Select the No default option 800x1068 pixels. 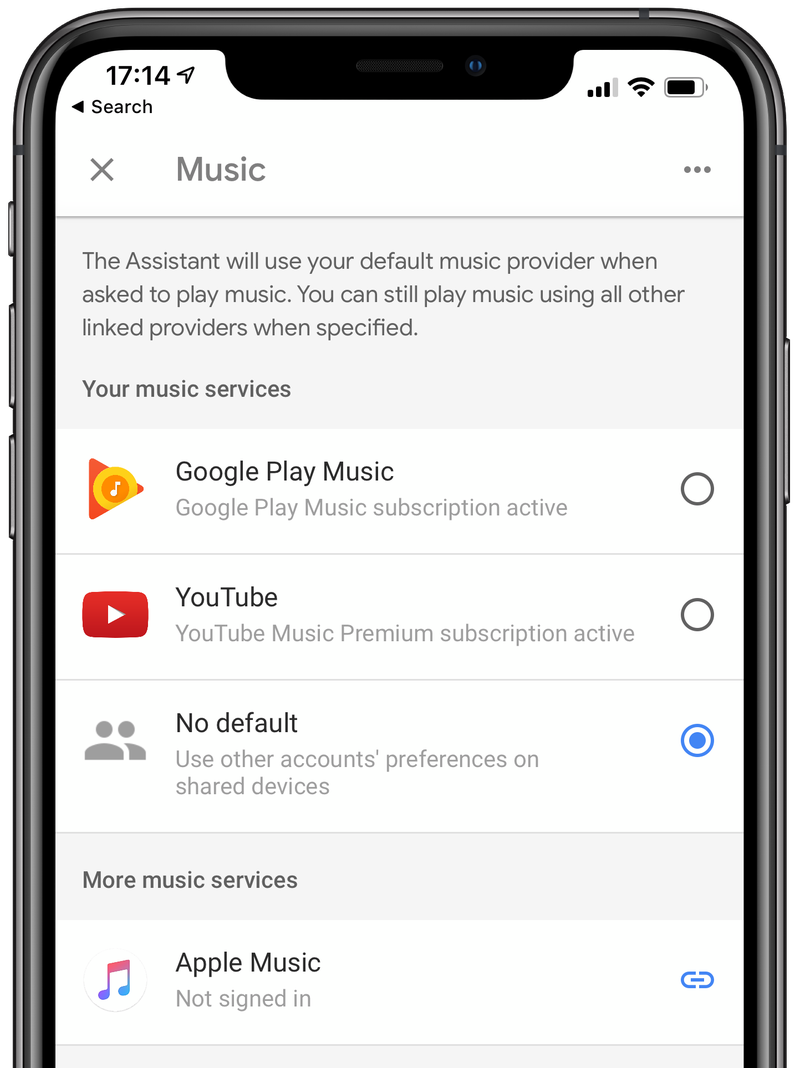pos(697,741)
